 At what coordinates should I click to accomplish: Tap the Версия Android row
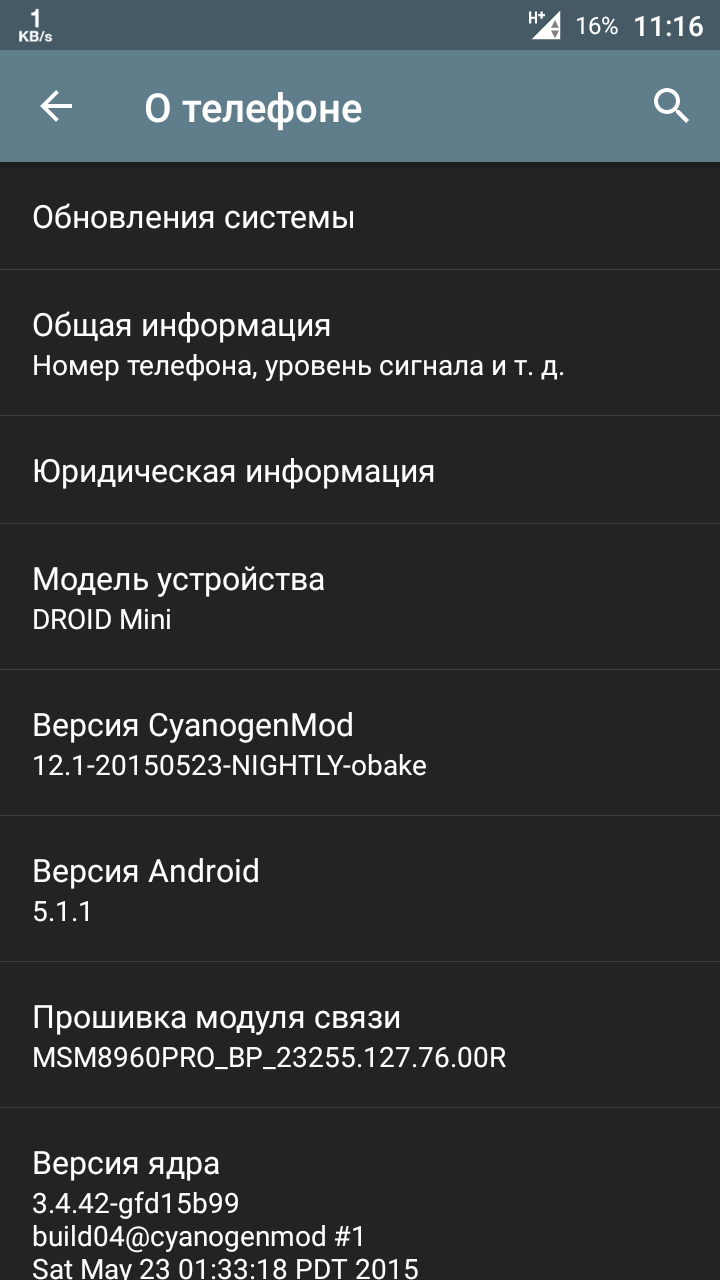[x=360, y=889]
